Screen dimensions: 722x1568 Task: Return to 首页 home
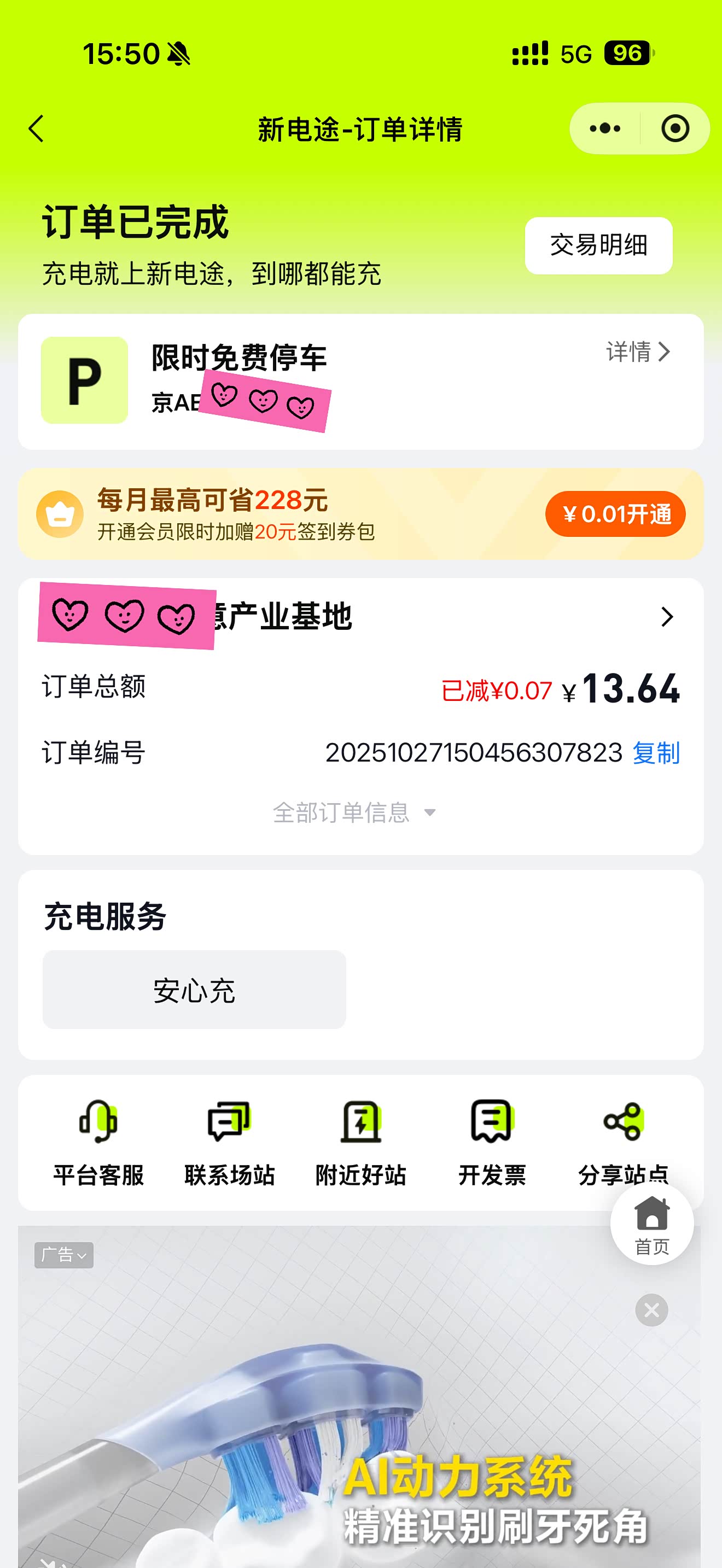[651, 1224]
